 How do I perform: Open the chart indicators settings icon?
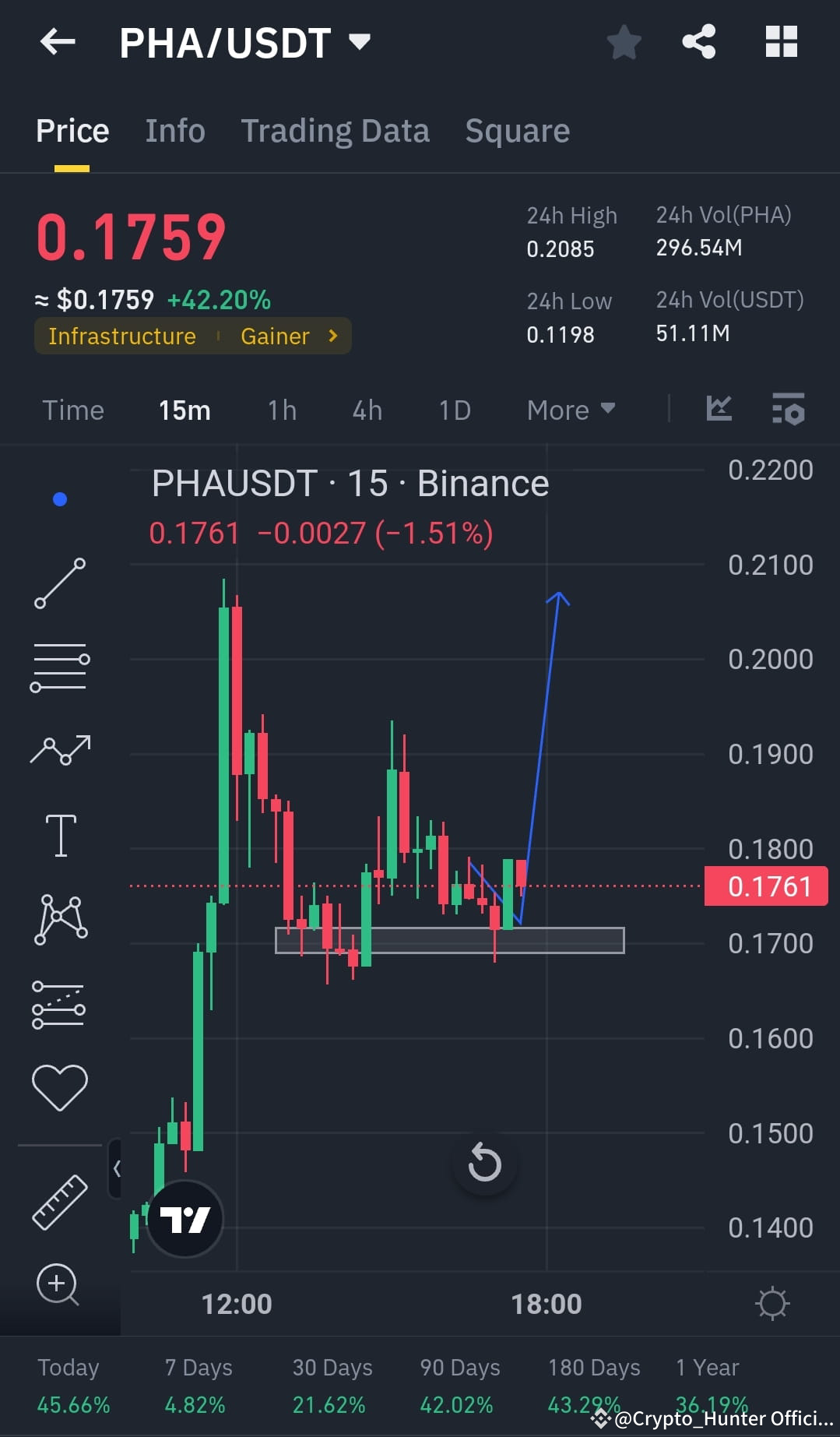[789, 410]
